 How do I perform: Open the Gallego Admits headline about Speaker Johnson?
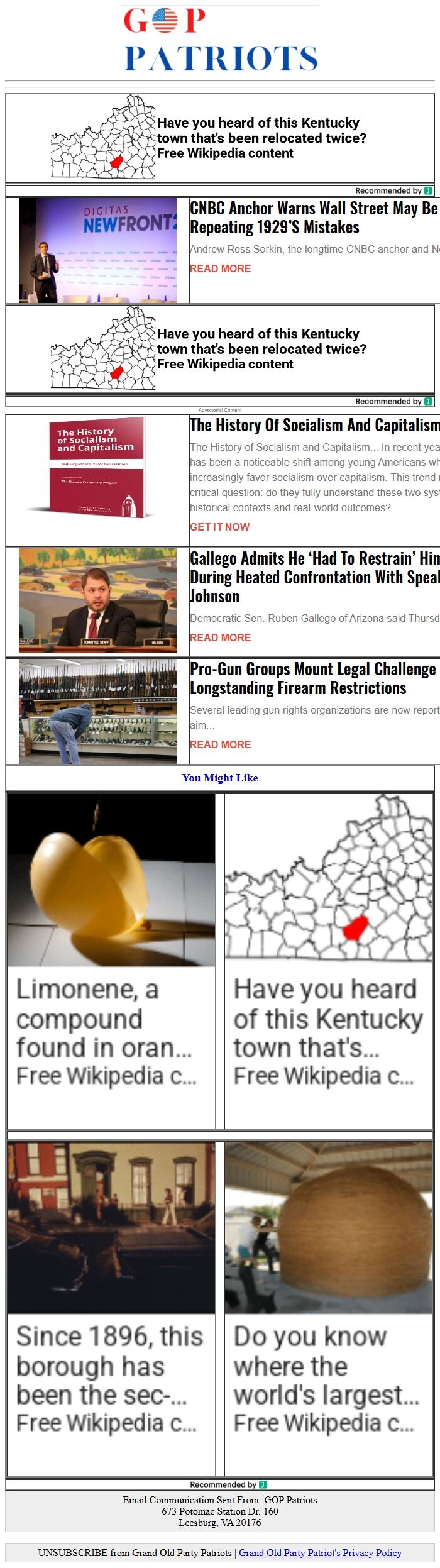pos(314,577)
